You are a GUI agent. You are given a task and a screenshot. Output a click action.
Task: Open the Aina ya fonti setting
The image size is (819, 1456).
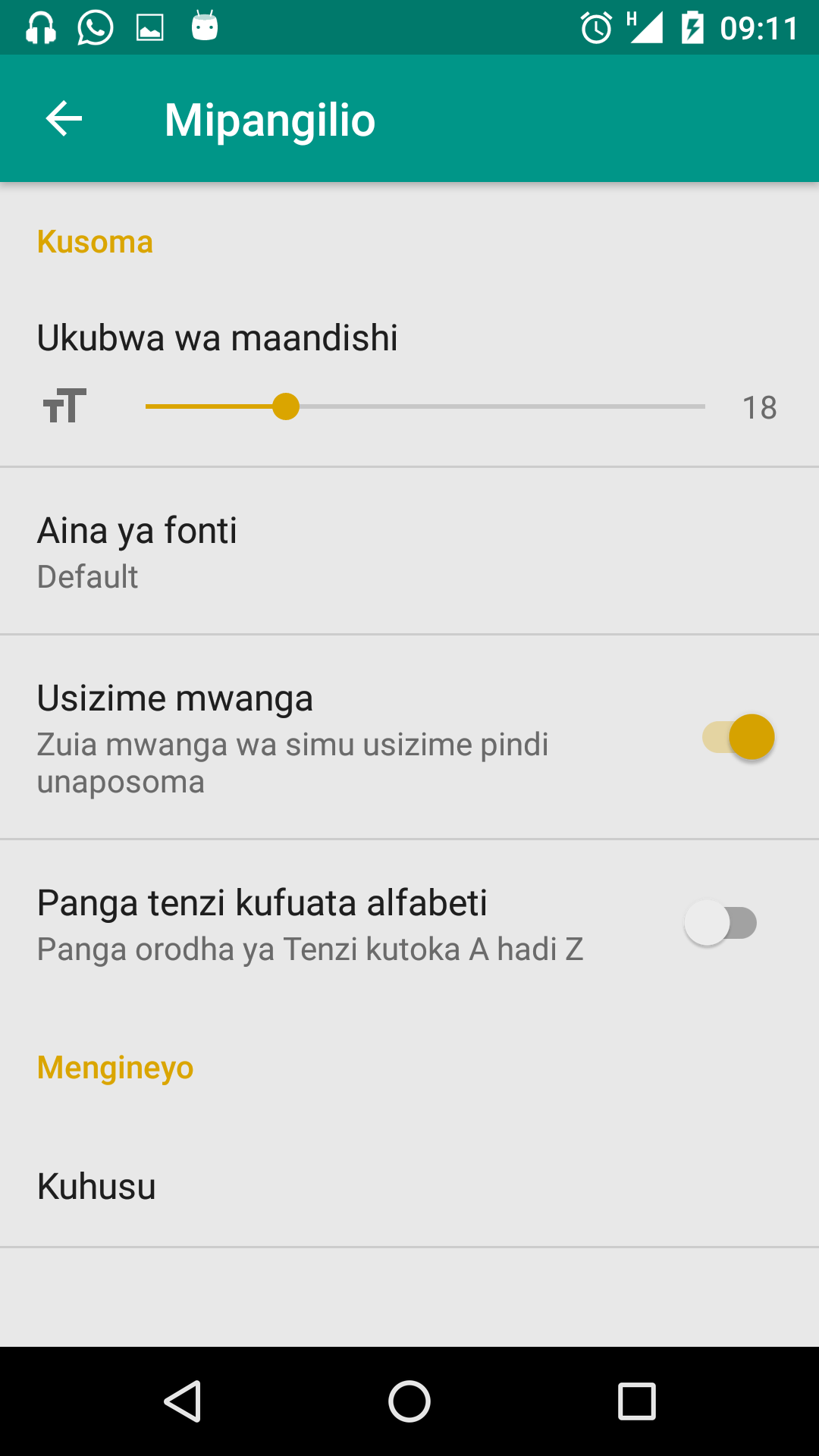409,552
